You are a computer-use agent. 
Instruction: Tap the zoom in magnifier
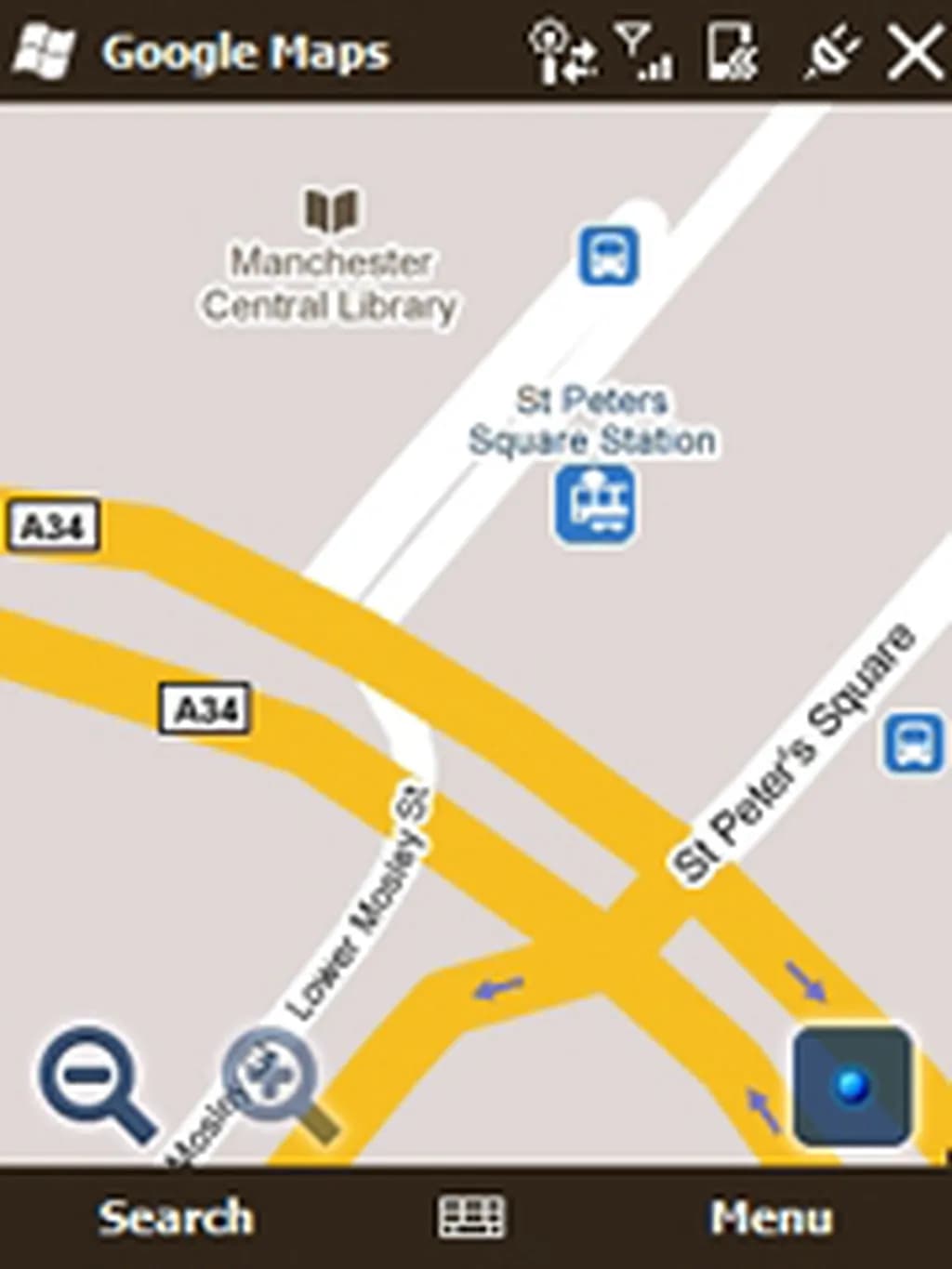point(274,1081)
